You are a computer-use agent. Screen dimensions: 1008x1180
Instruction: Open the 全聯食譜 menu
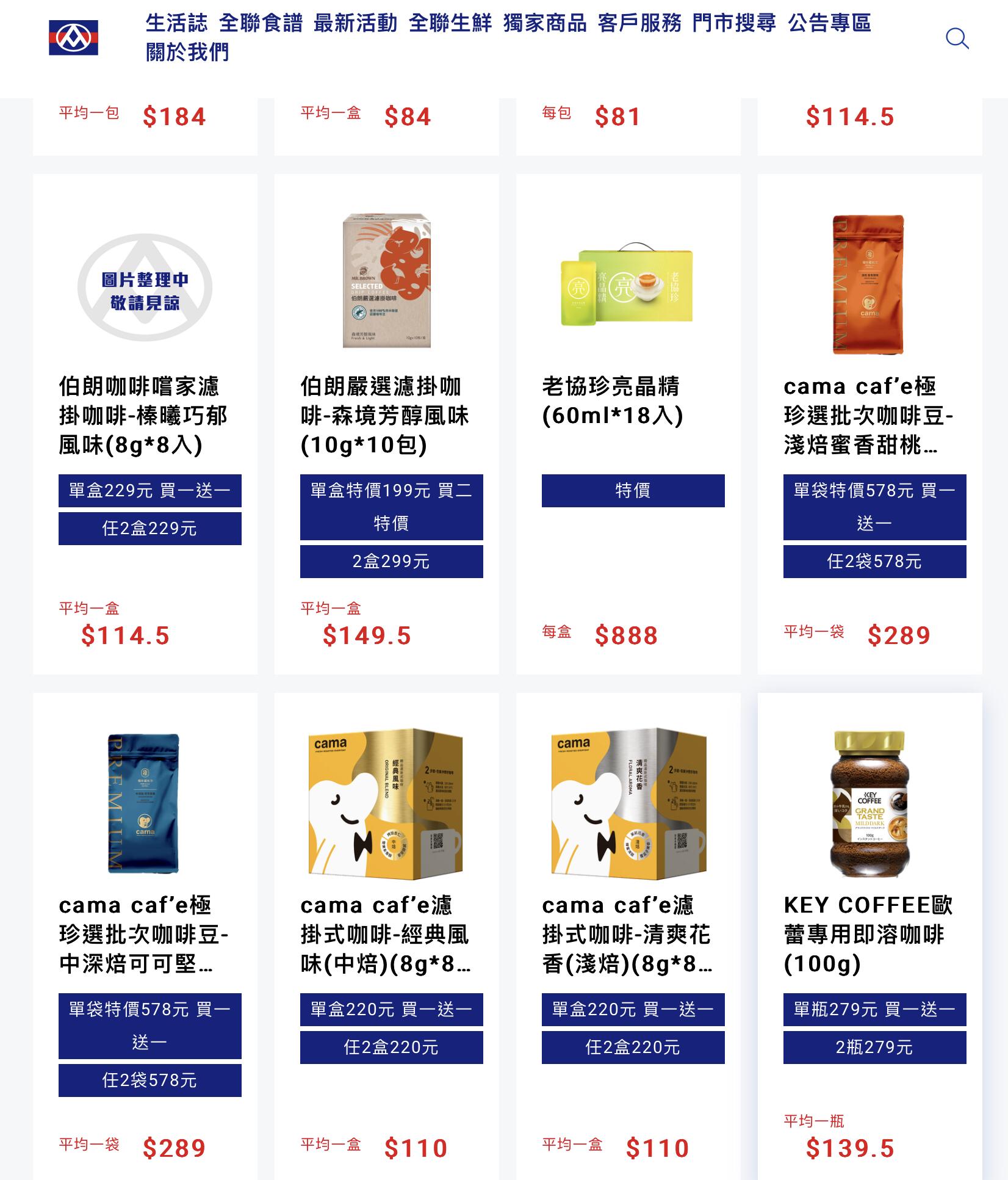(x=261, y=23)
